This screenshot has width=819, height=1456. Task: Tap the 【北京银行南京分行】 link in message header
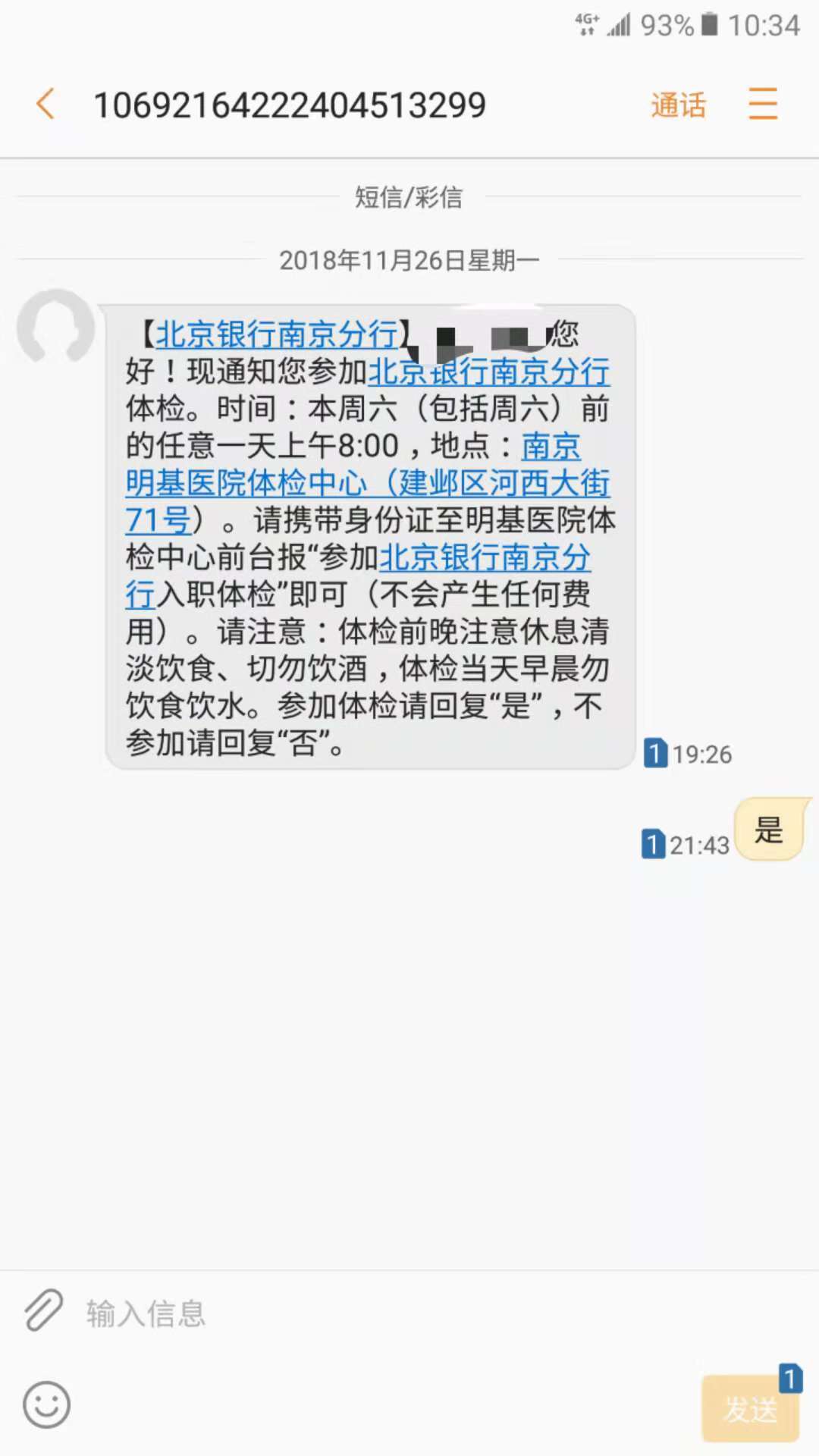(278, 334)
